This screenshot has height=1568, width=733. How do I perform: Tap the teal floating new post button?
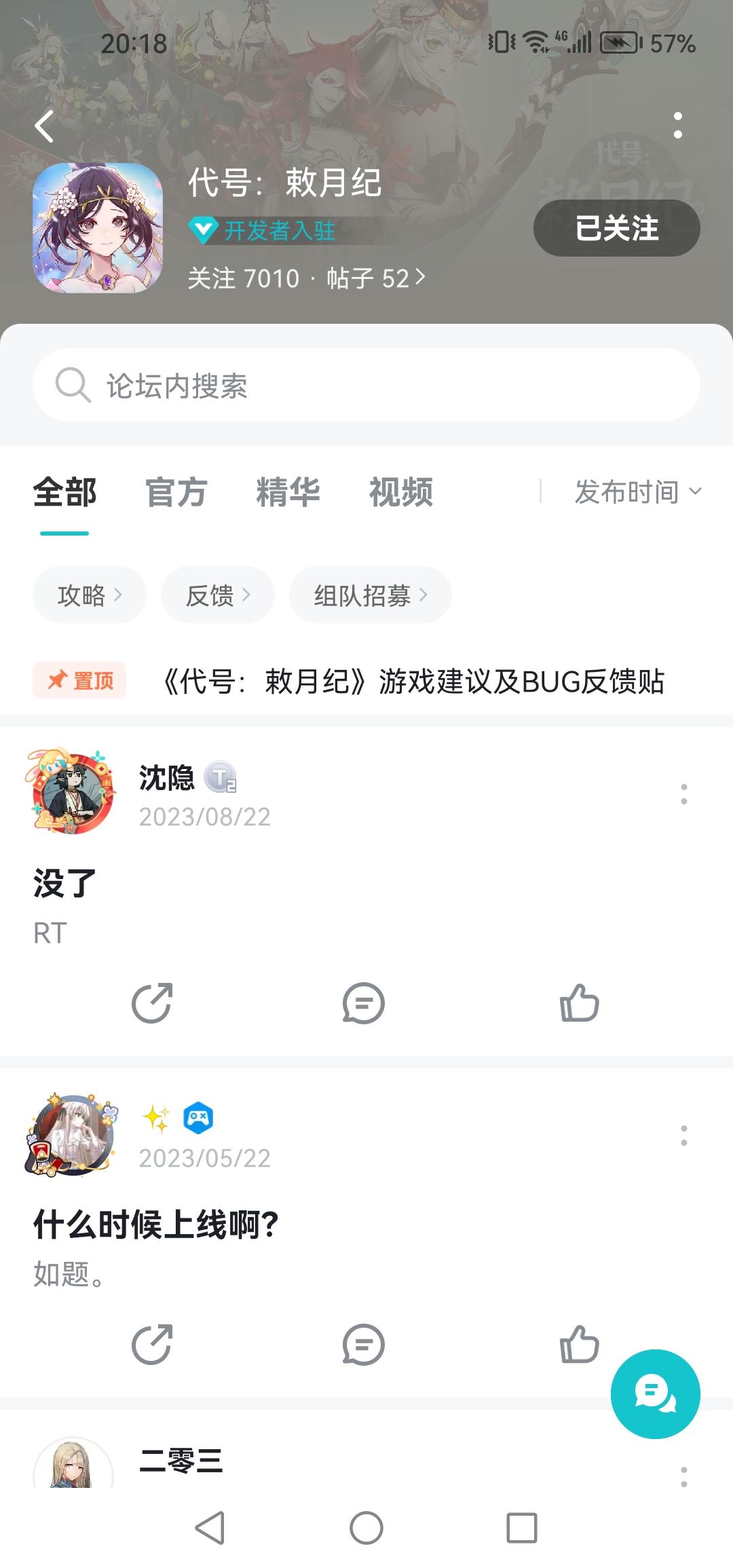[x=655, y=1394]
